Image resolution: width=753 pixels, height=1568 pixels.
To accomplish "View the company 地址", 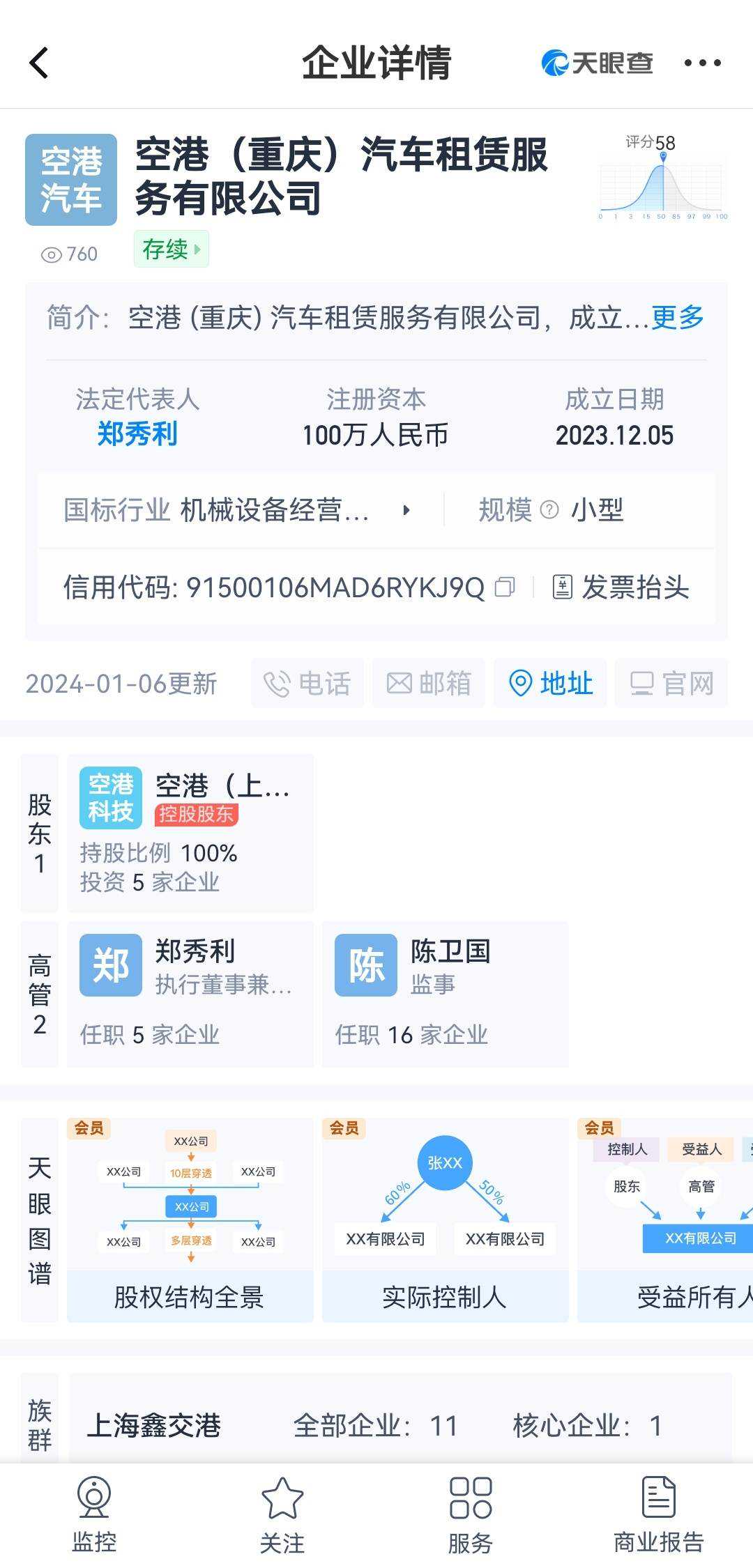I will [550, 683].
